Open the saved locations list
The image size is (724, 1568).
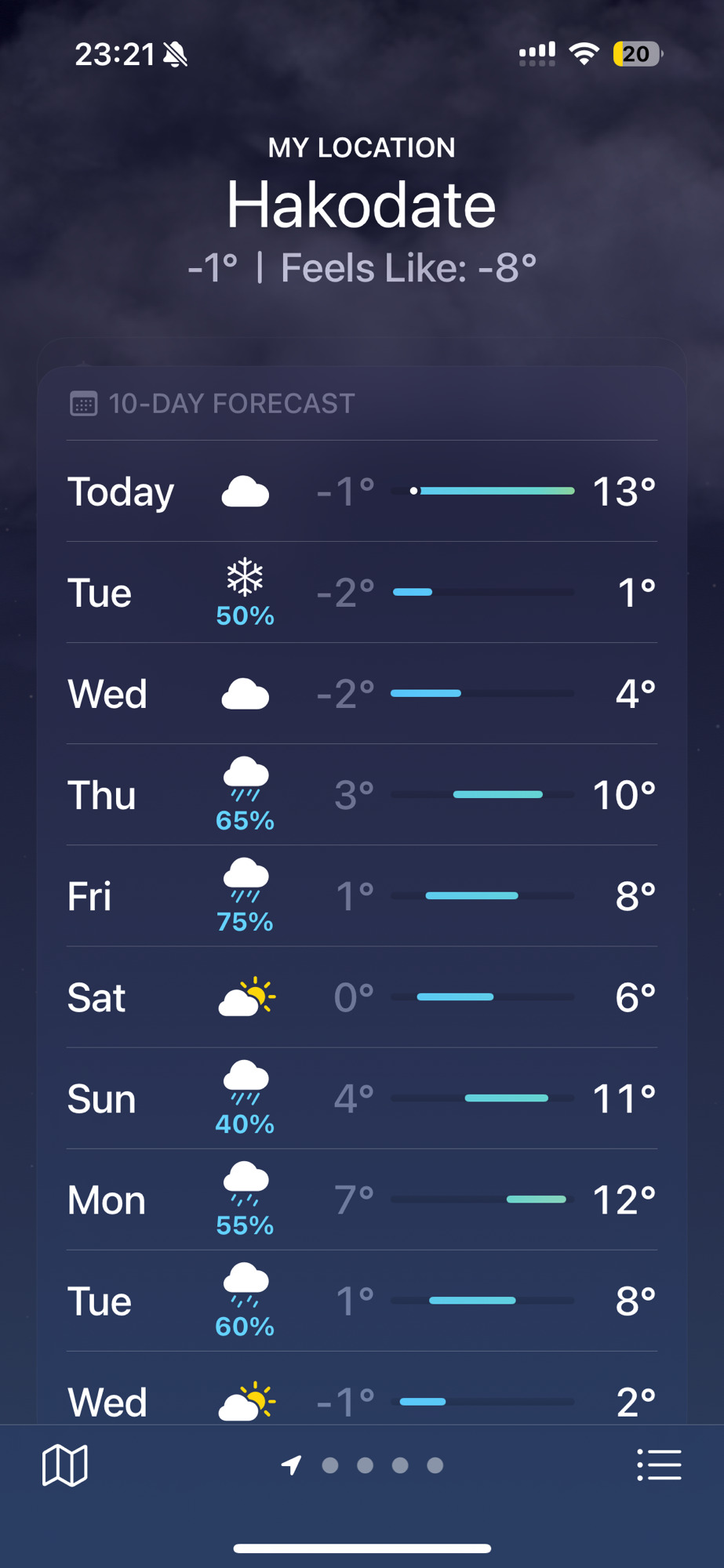coord(659,1465)
